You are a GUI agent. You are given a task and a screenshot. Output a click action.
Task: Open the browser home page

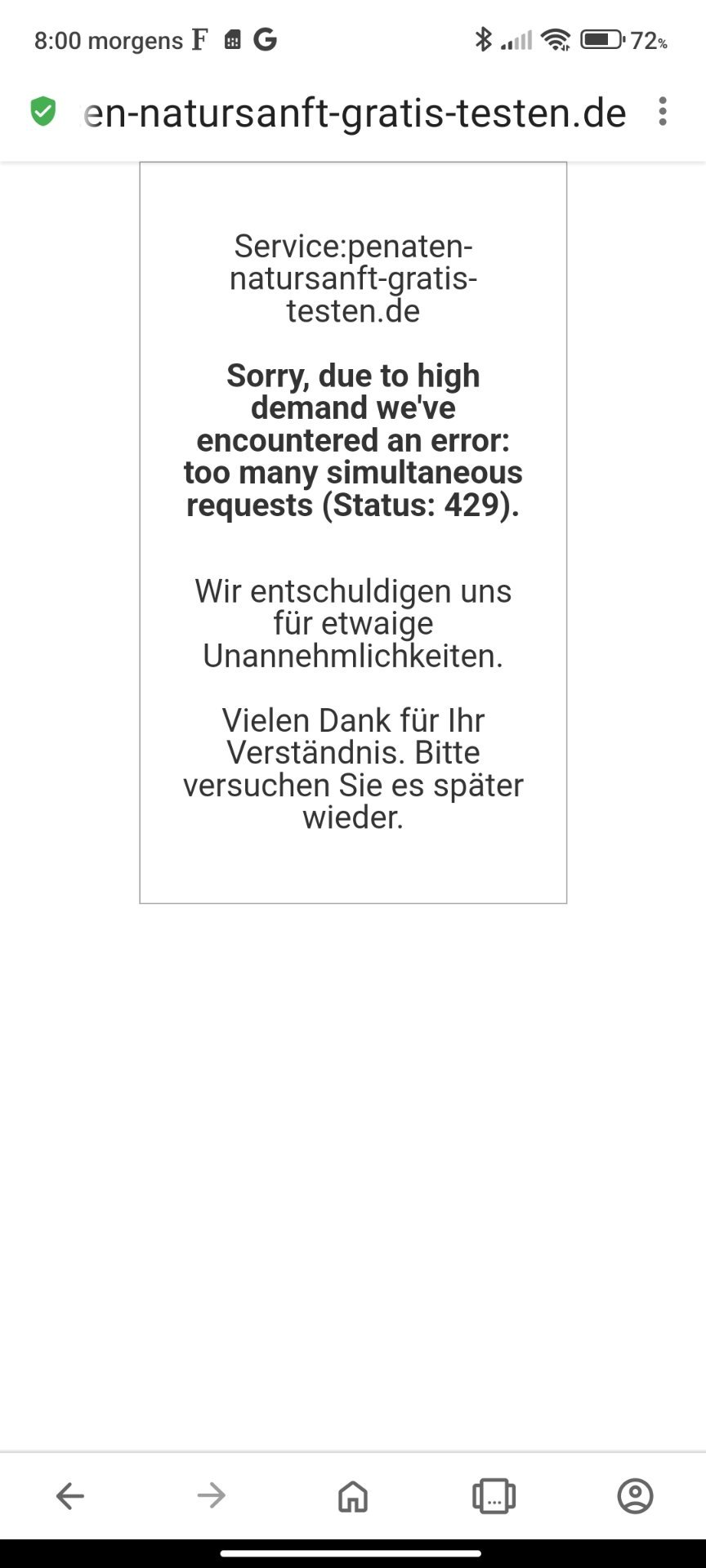(353, 1496)
